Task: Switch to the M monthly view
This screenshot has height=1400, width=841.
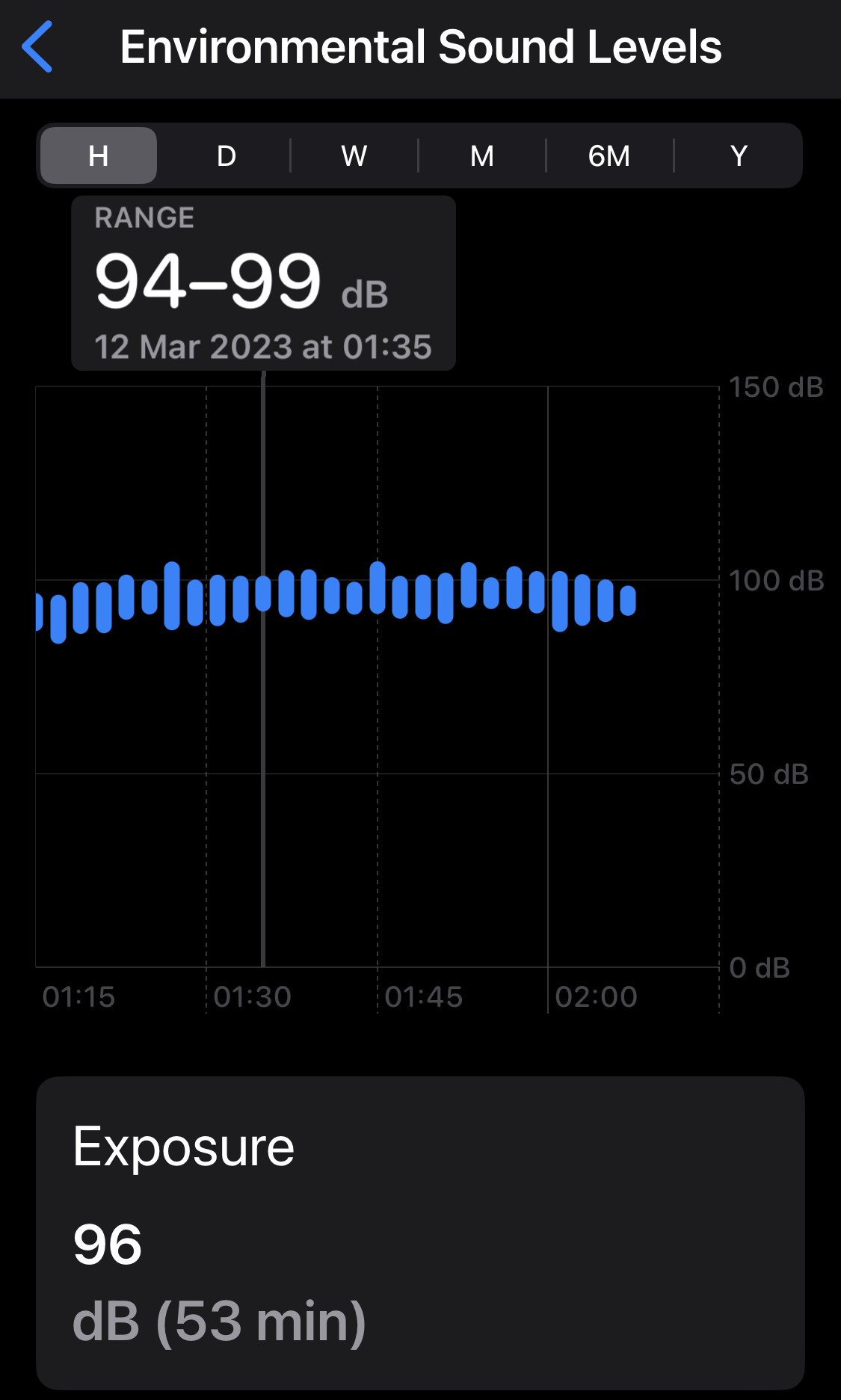Action: coord(482,156)
